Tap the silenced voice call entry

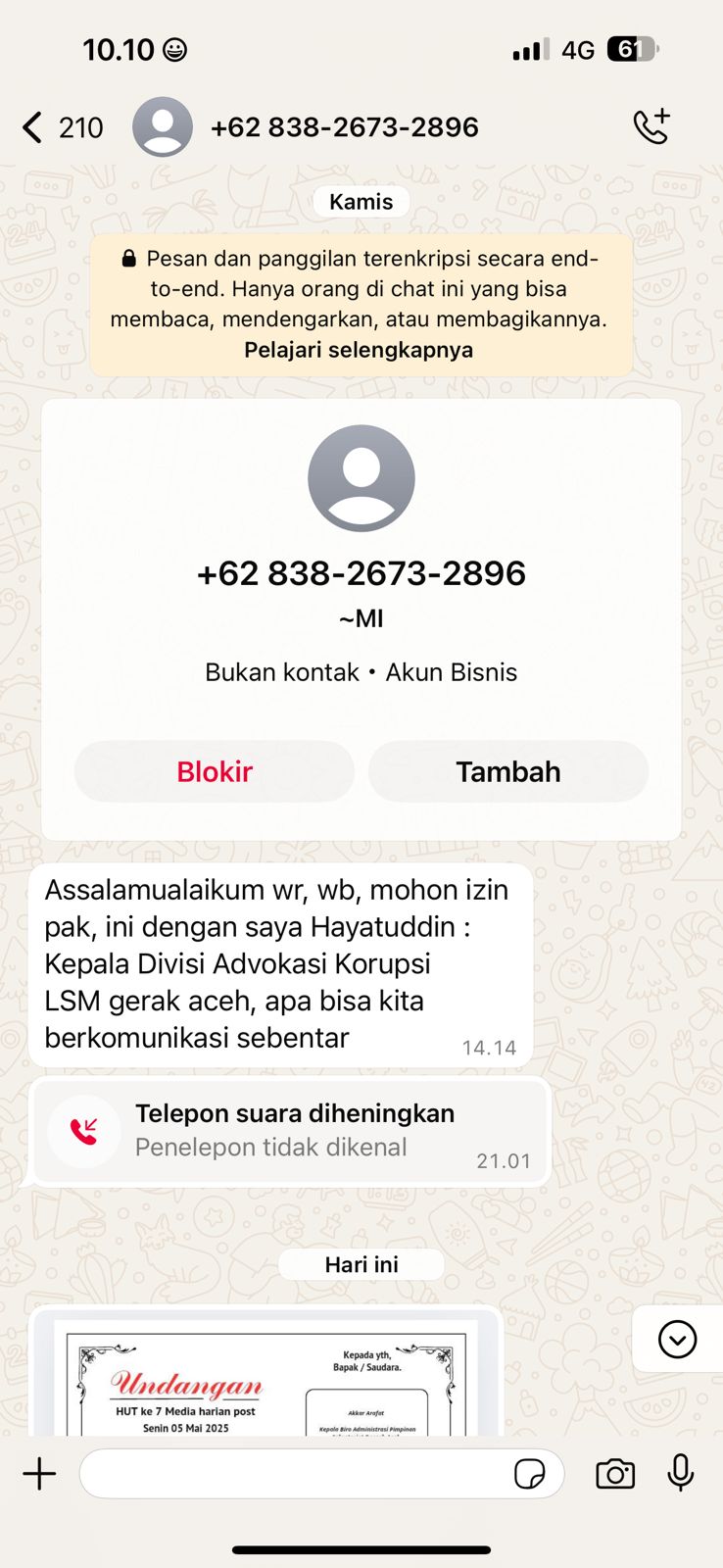pyautogui.click(x=290, y=1131)
